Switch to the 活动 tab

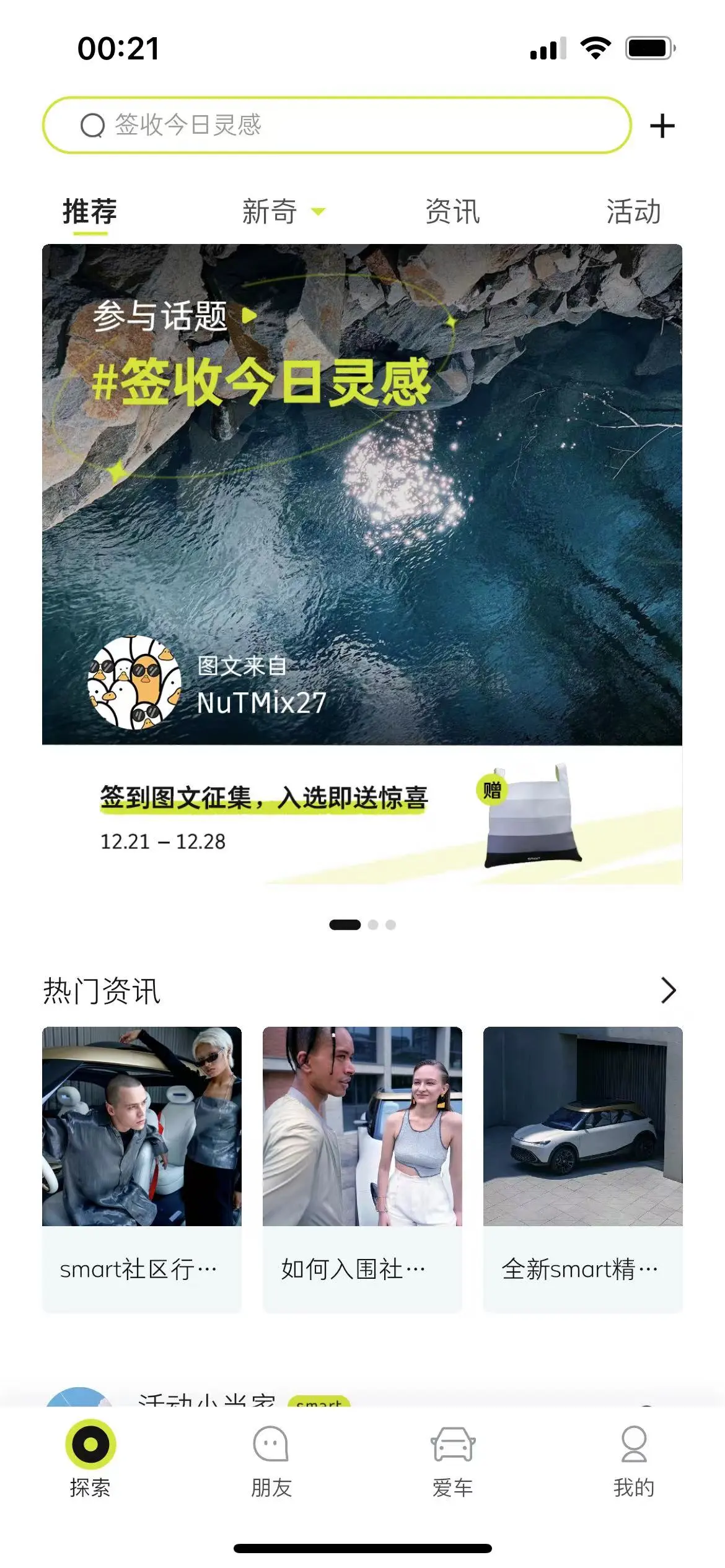[633, 212]
